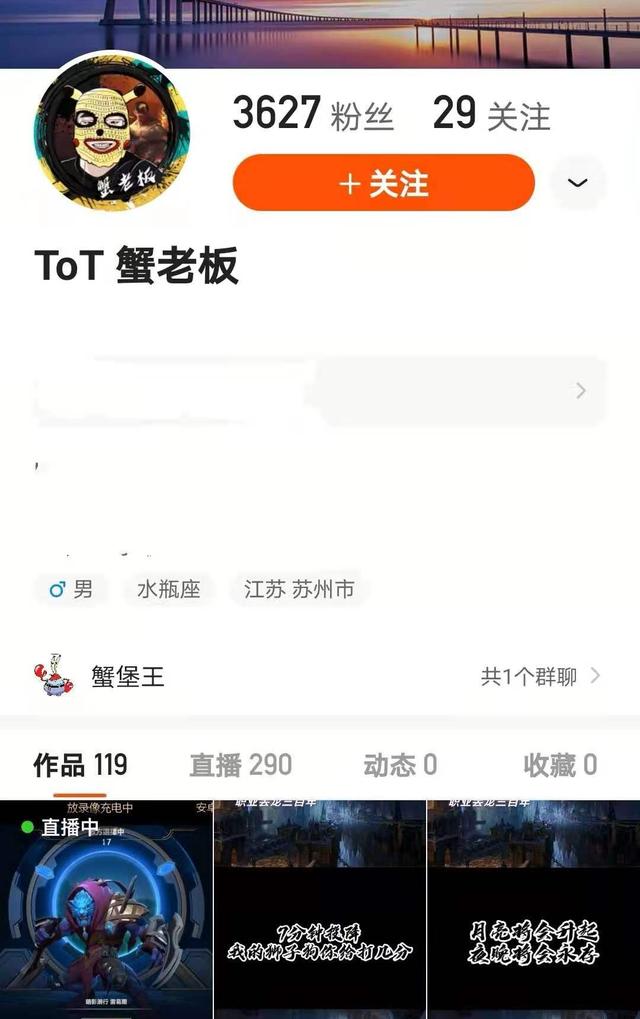This screenshot has height=1019, width=640.
Task: Follow ToT 蟹老板 with the orange 关注 button
Action: click(383, 183)
